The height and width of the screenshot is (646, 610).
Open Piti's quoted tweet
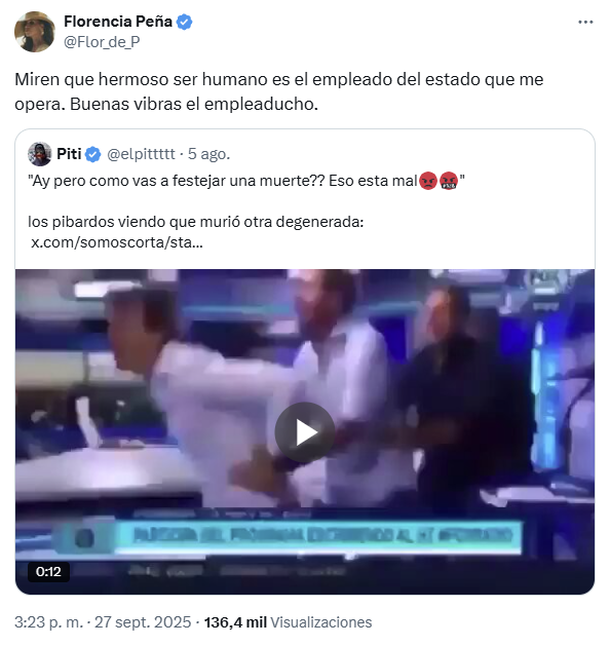(300, 198)
